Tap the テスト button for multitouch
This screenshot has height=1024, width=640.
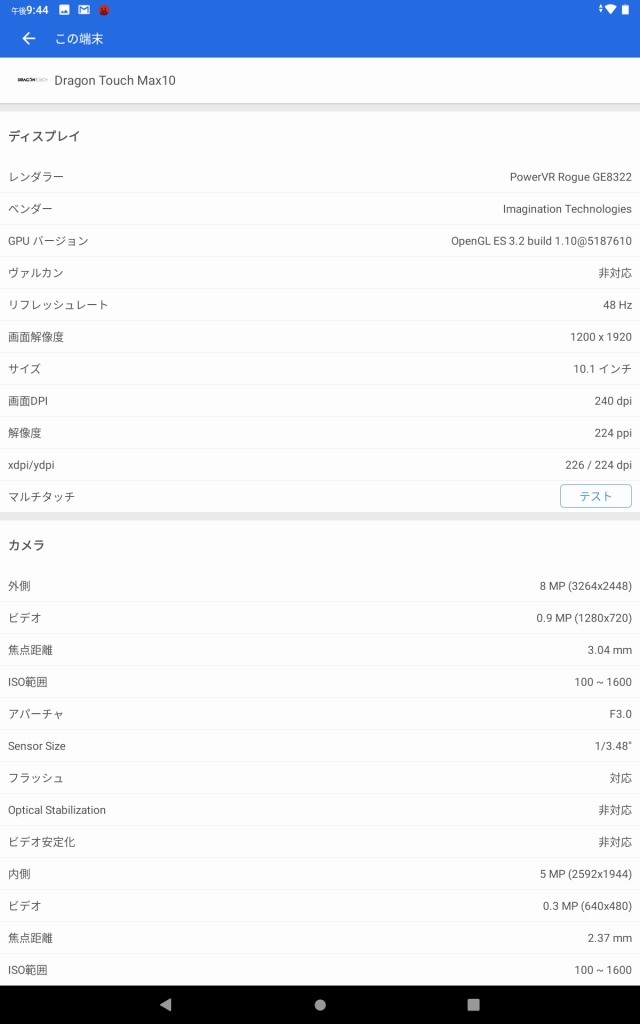596,496
